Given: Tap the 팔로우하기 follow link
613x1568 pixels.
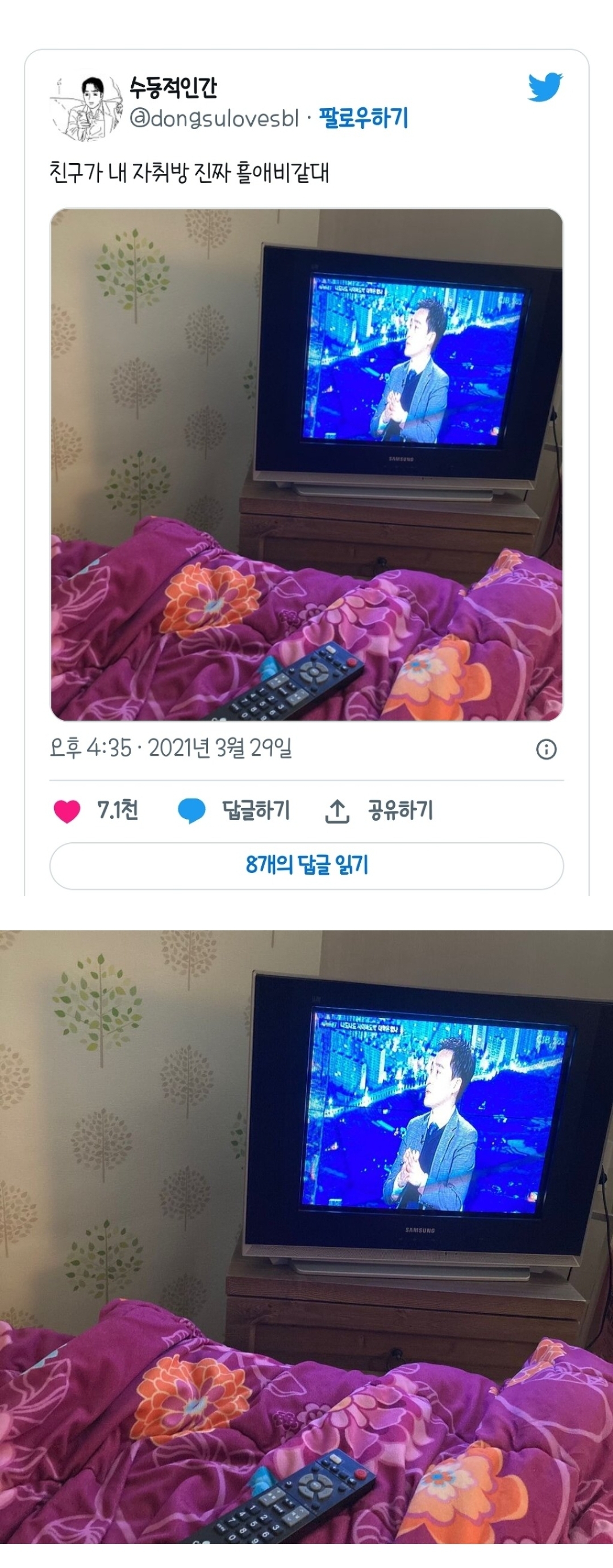Looking at the screenshot, I should 364,118.
